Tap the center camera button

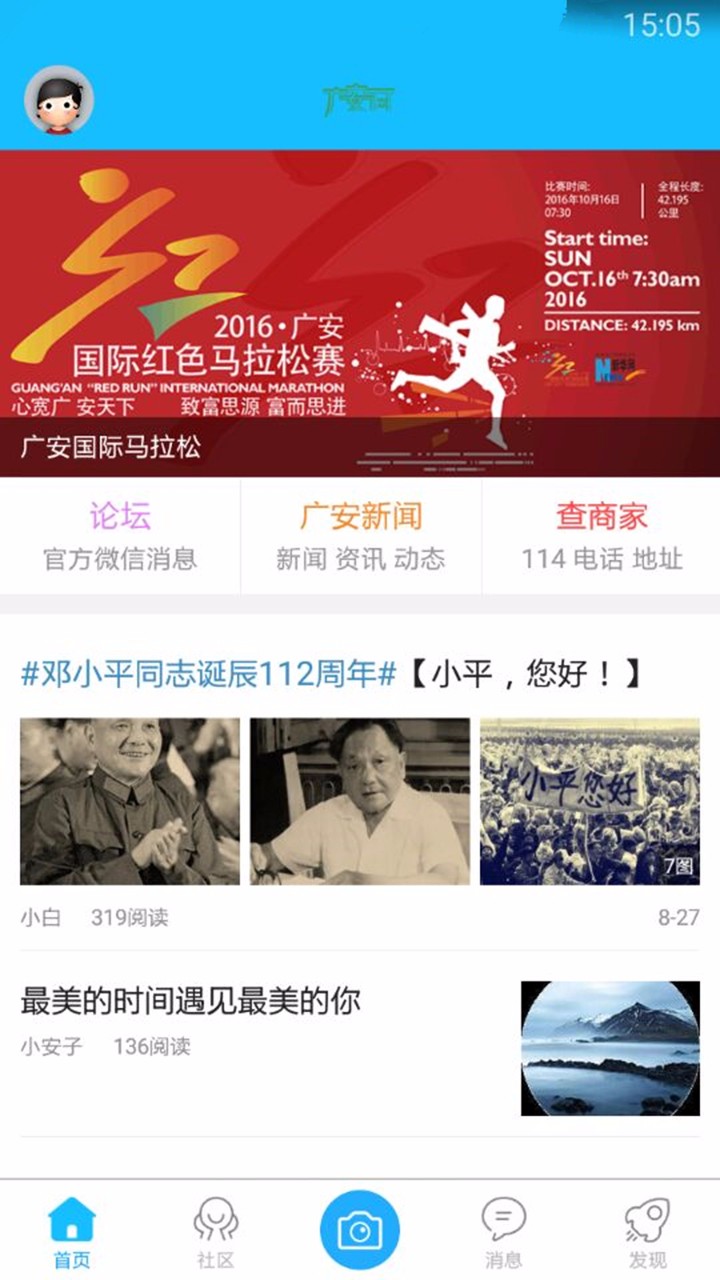click(x=360, y=1230)
